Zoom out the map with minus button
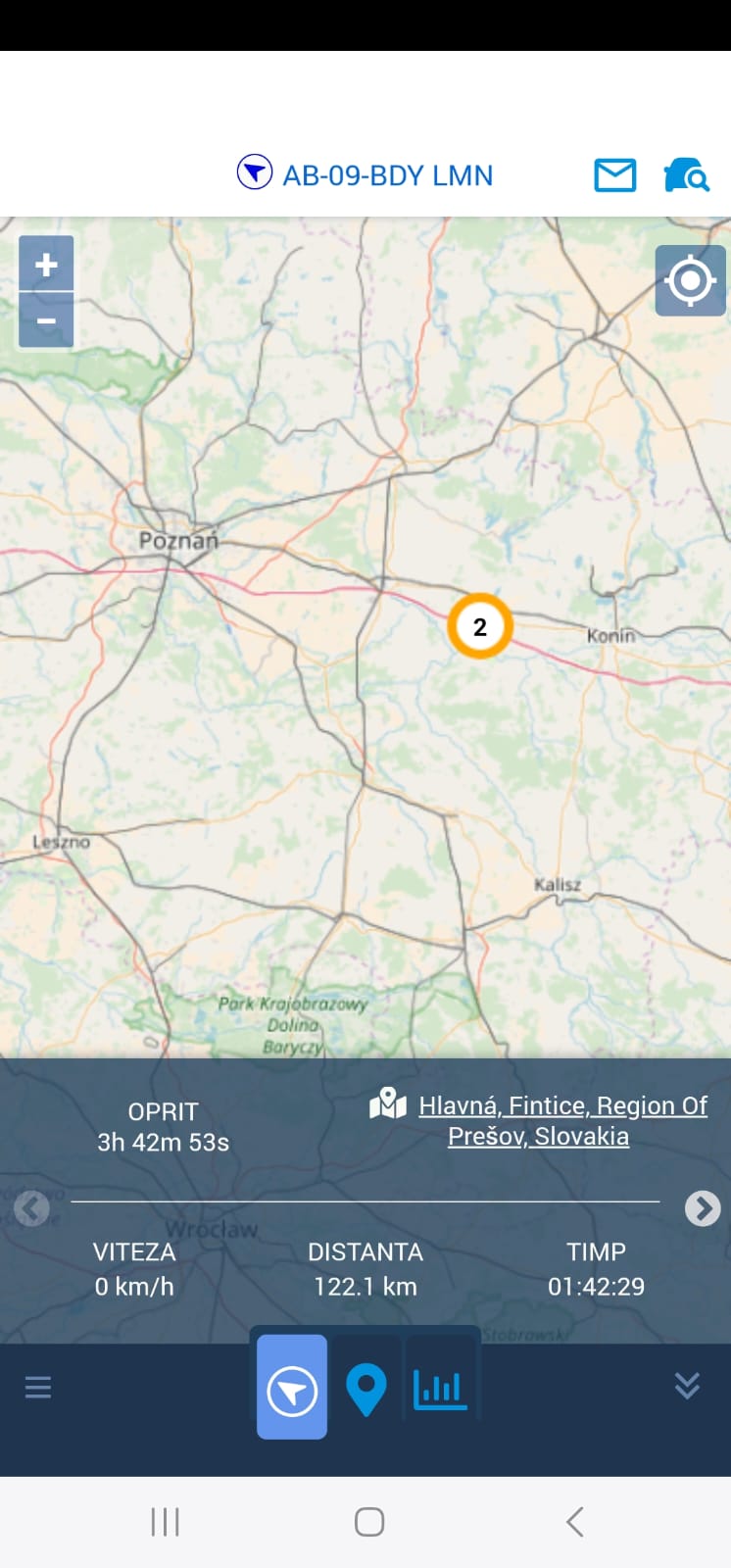 tap(46, 320)
